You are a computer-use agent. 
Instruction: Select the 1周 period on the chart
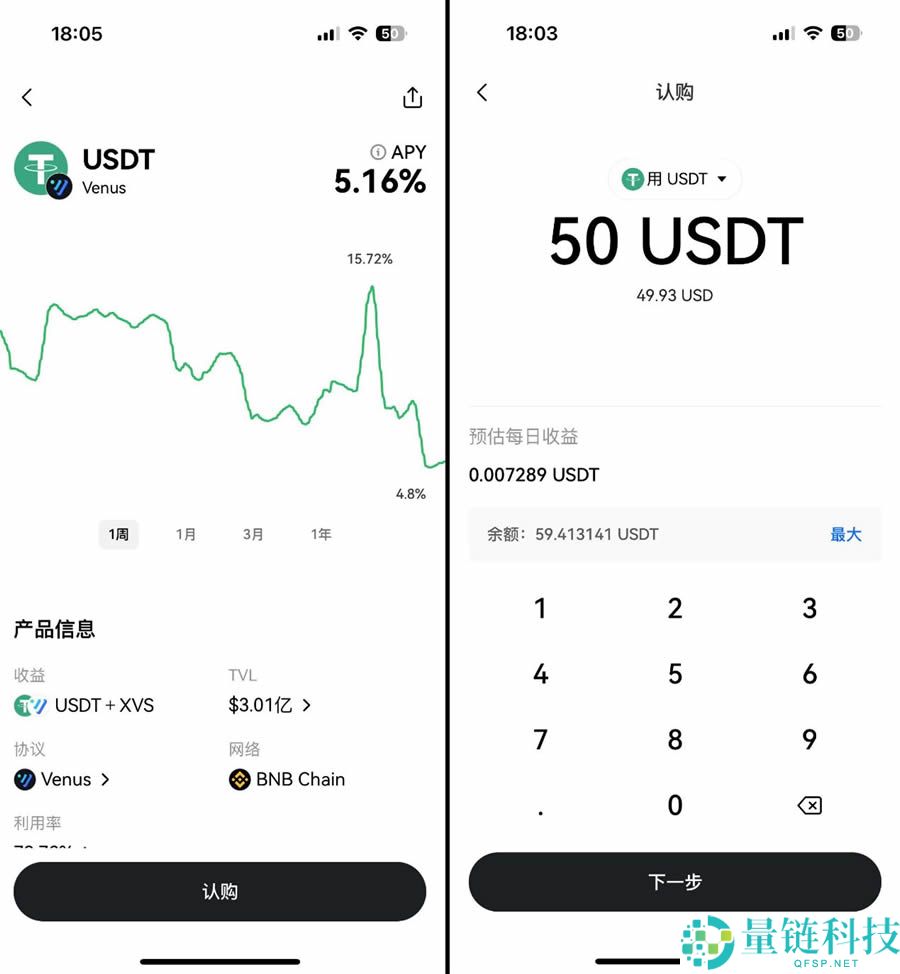(118, 534)
